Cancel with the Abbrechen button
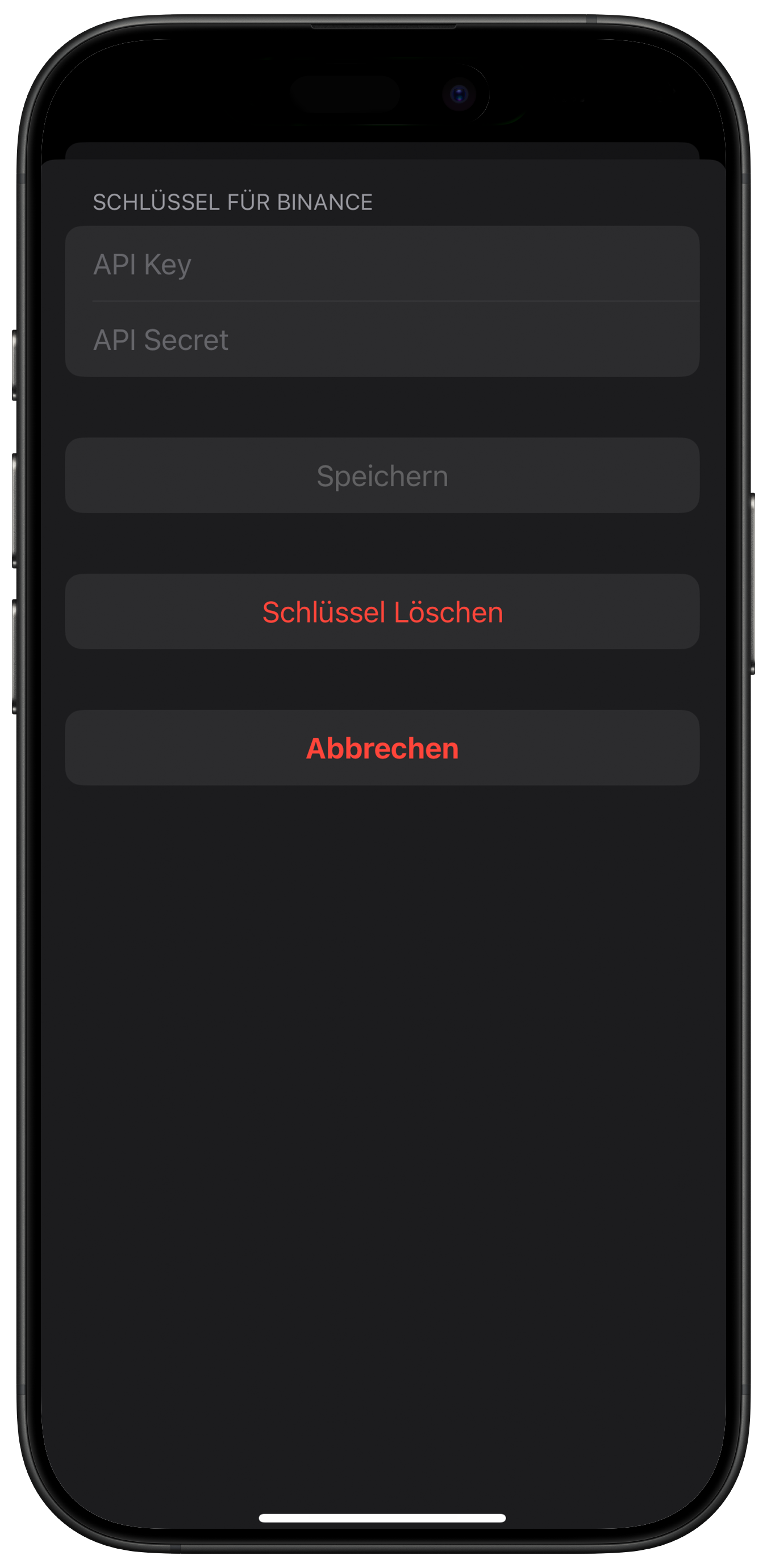 tap(382, 748)
